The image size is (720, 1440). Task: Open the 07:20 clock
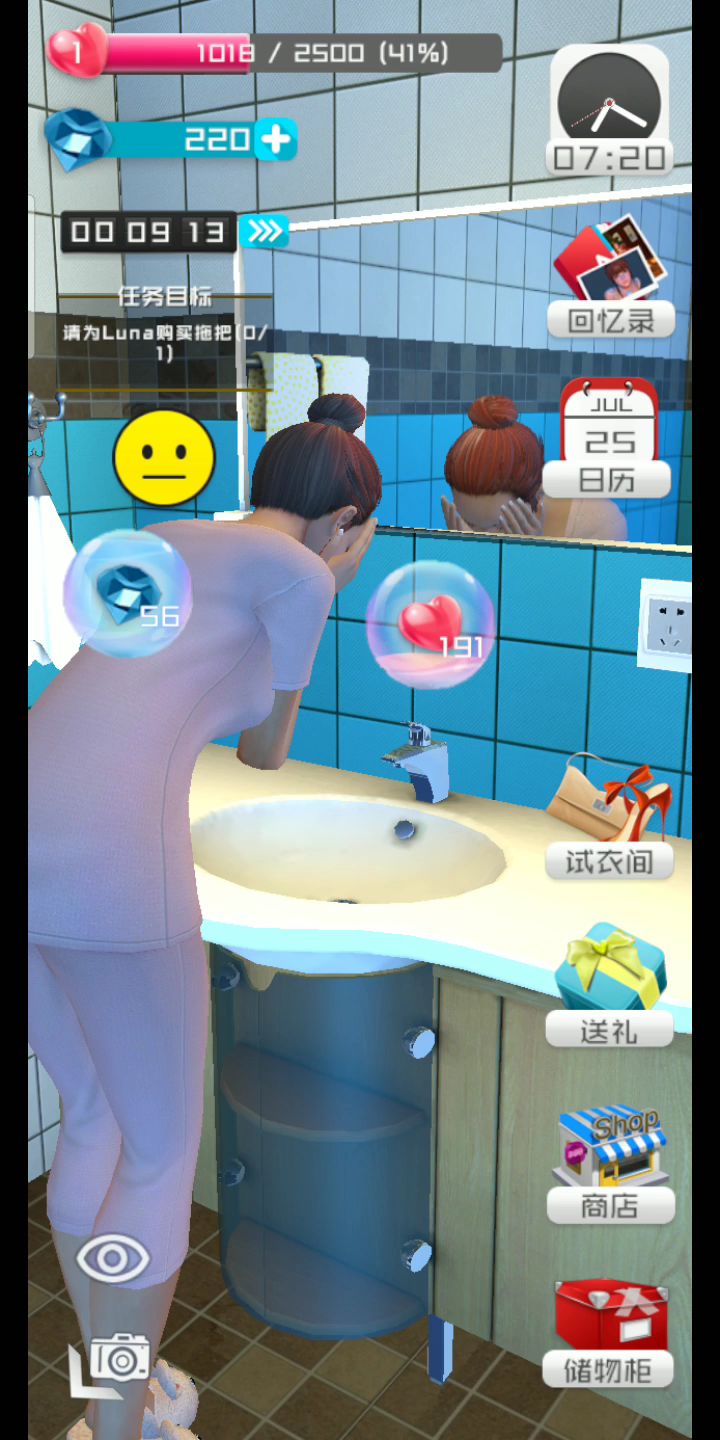click(609, 110)
